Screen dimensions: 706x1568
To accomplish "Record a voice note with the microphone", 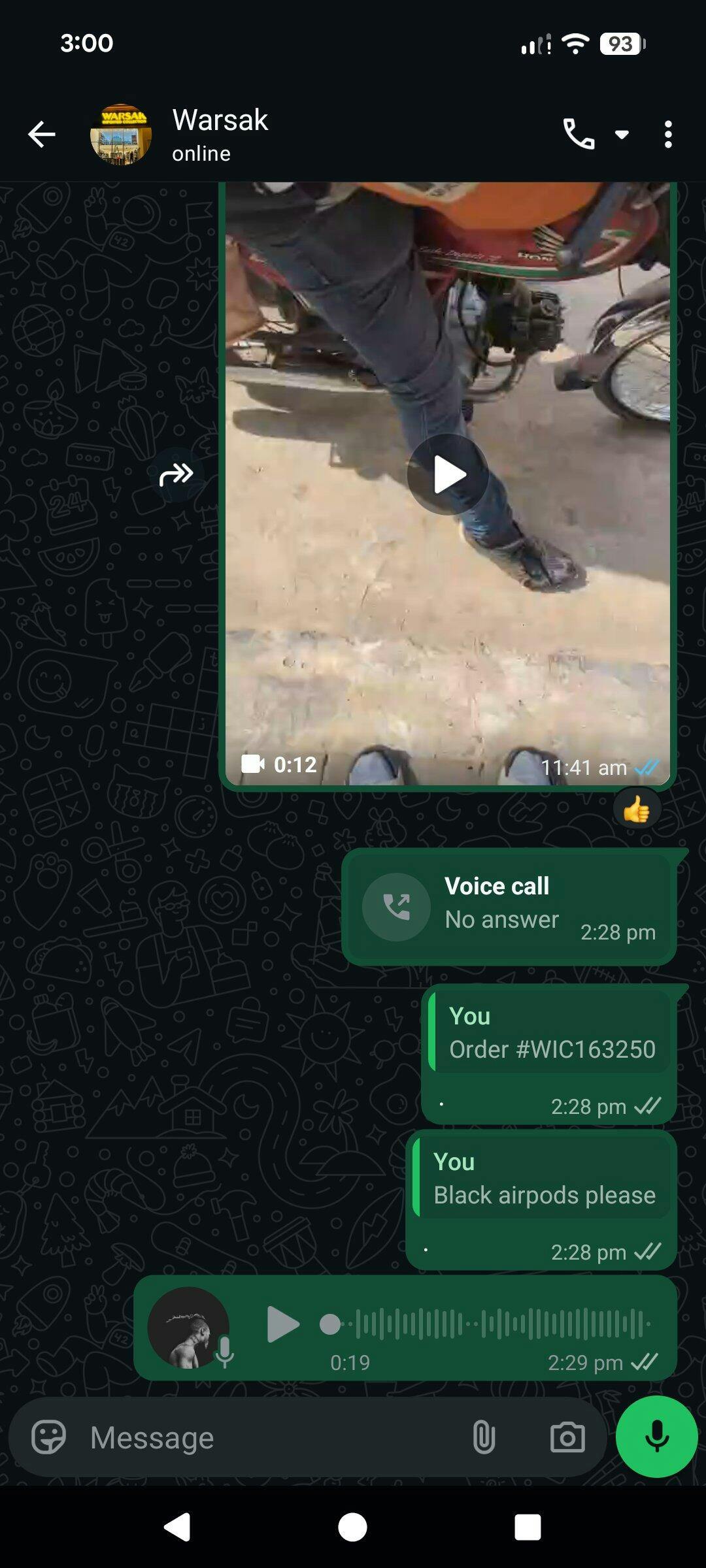I will 656,1437.
